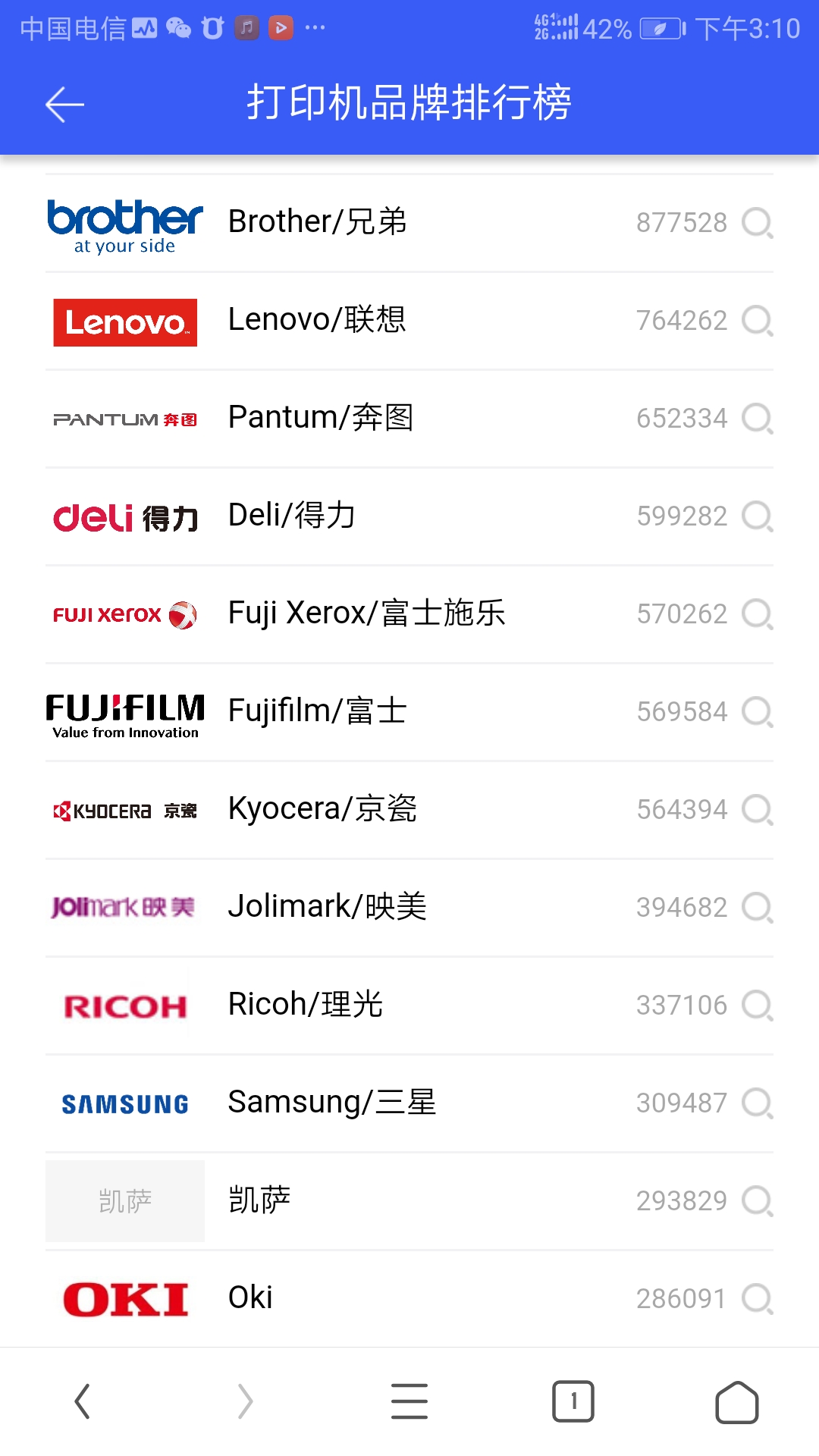Select the Lenovo logo thumbnail
This screenshot has width=819, height=1456.
(125, 321)
